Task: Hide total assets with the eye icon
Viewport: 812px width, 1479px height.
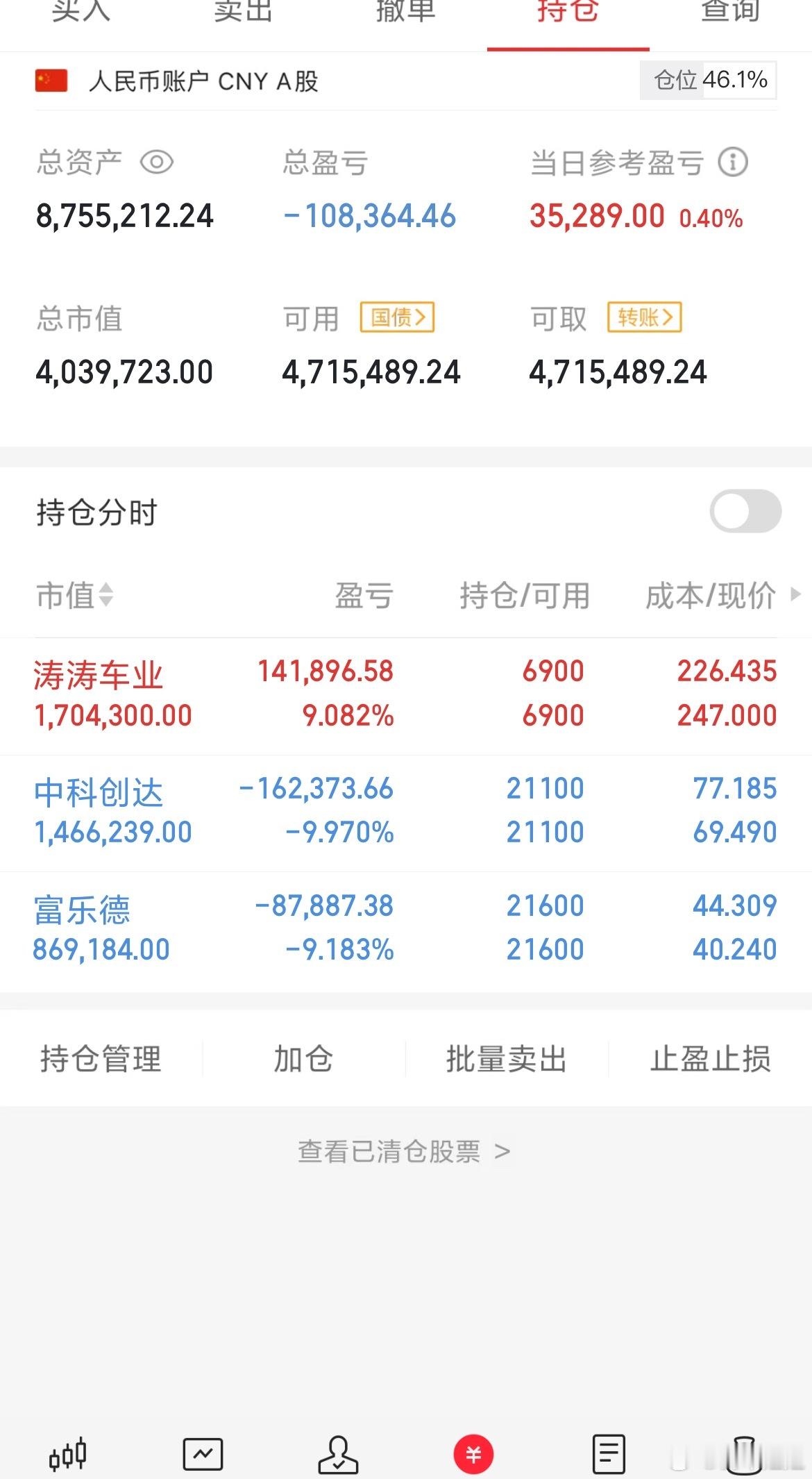Action: tap(157, 162)
